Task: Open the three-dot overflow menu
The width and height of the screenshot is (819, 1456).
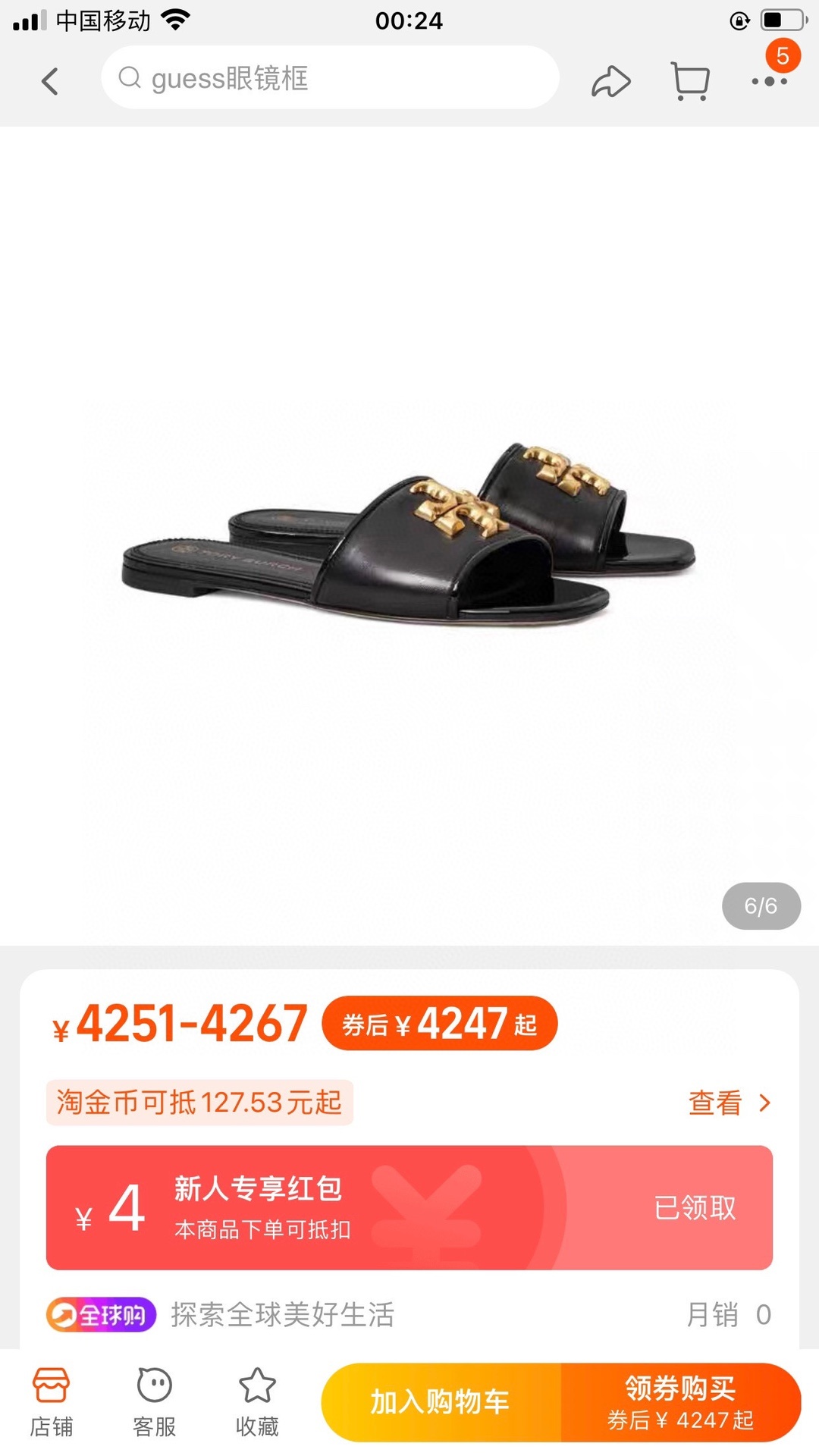Action: tap(769, 81)
